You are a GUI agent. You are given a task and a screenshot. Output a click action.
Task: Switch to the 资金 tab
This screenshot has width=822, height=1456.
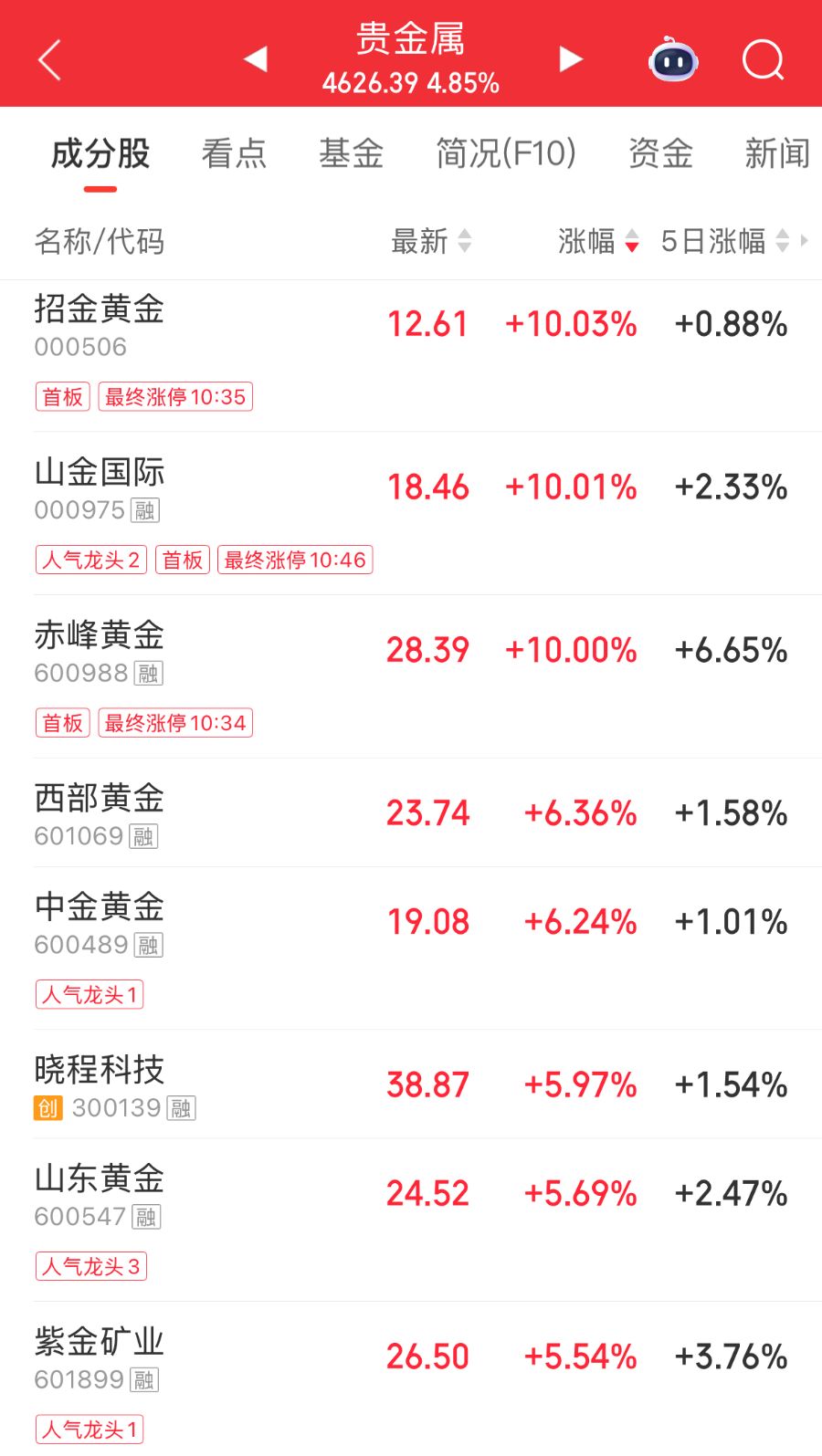[660, 153]
